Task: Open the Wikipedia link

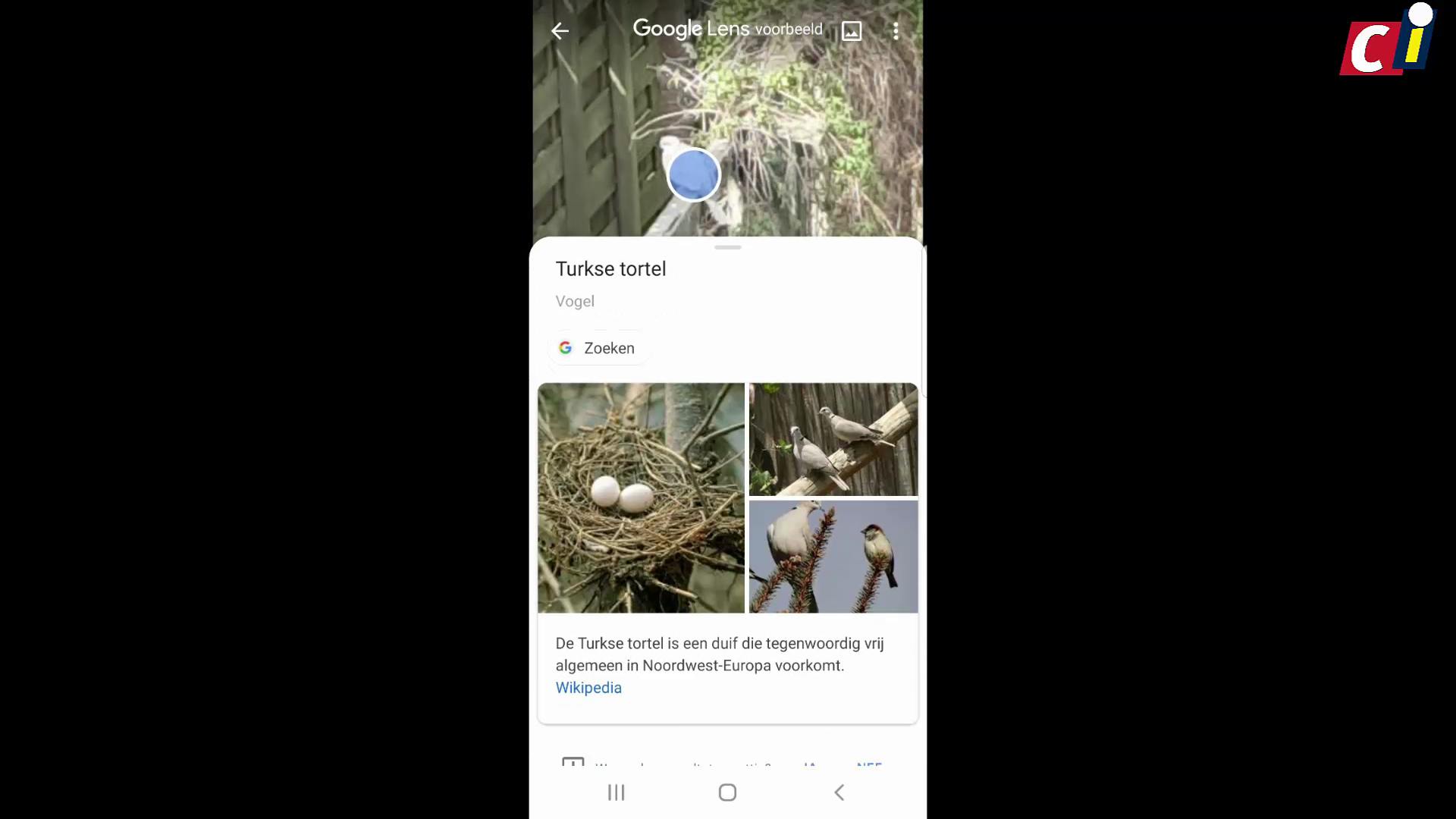Action: tap(588, 688)
